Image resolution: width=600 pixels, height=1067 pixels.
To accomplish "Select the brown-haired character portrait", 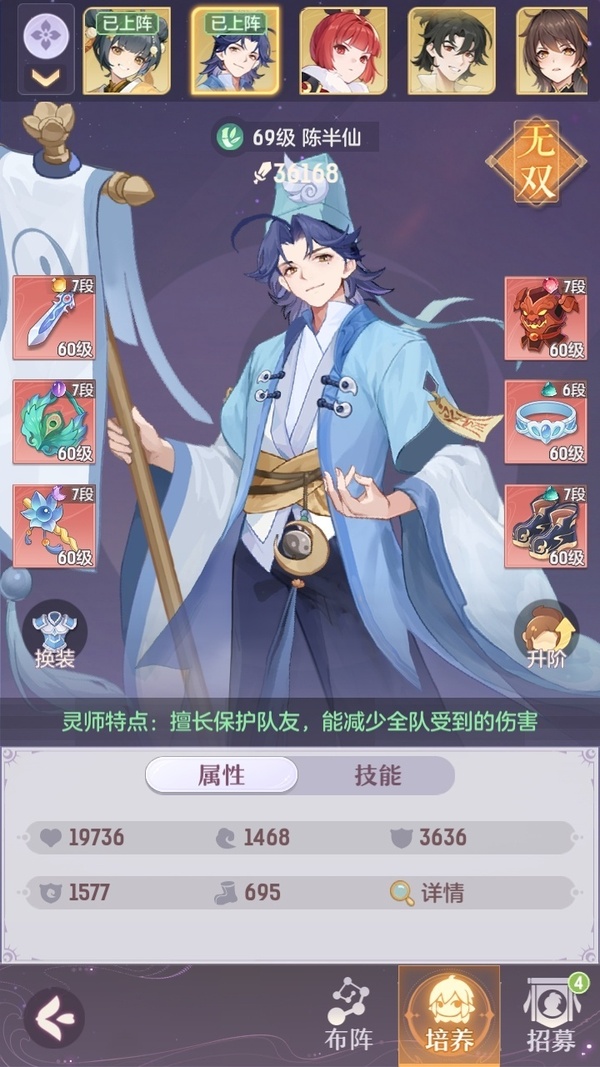I will coord(552,50).
